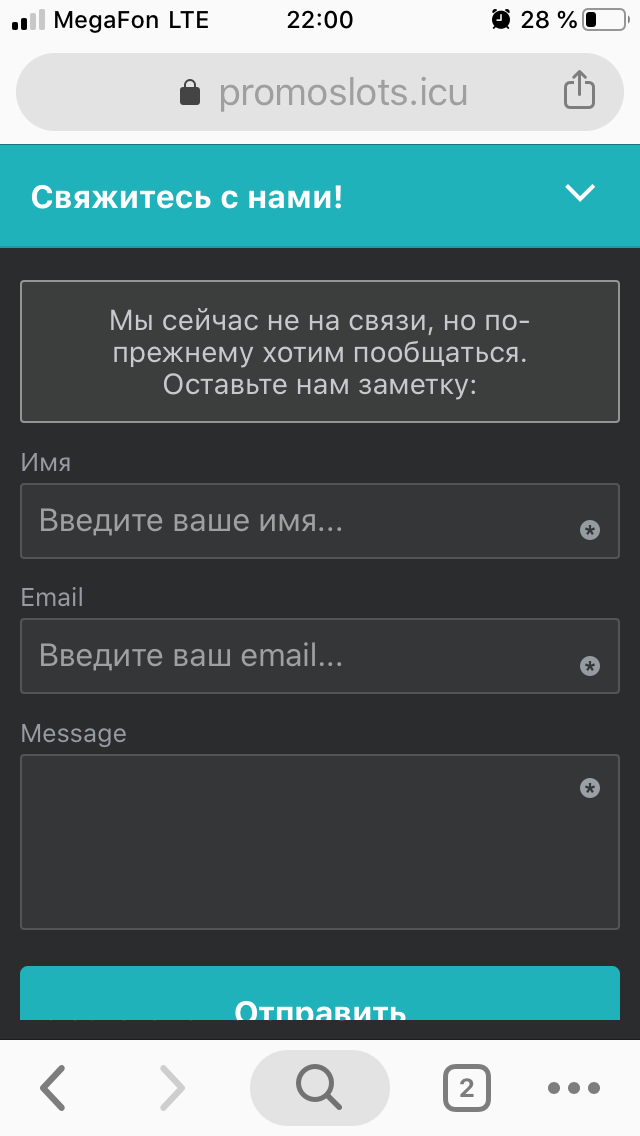Open the tabs switcher showing 2
The image size is (640, 1136).
pos(466,1087)
